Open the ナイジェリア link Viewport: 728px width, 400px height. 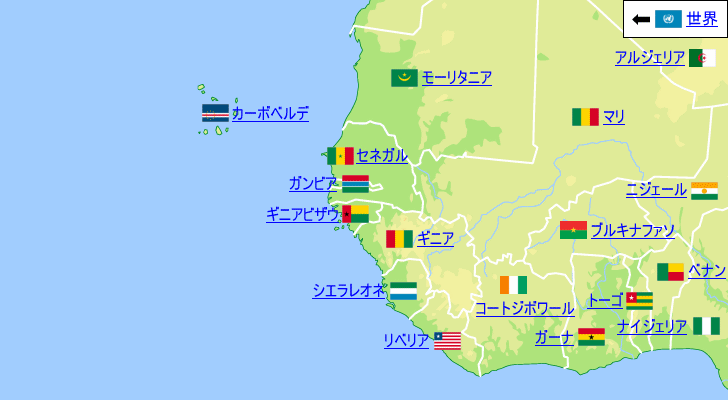coord(651,326)
